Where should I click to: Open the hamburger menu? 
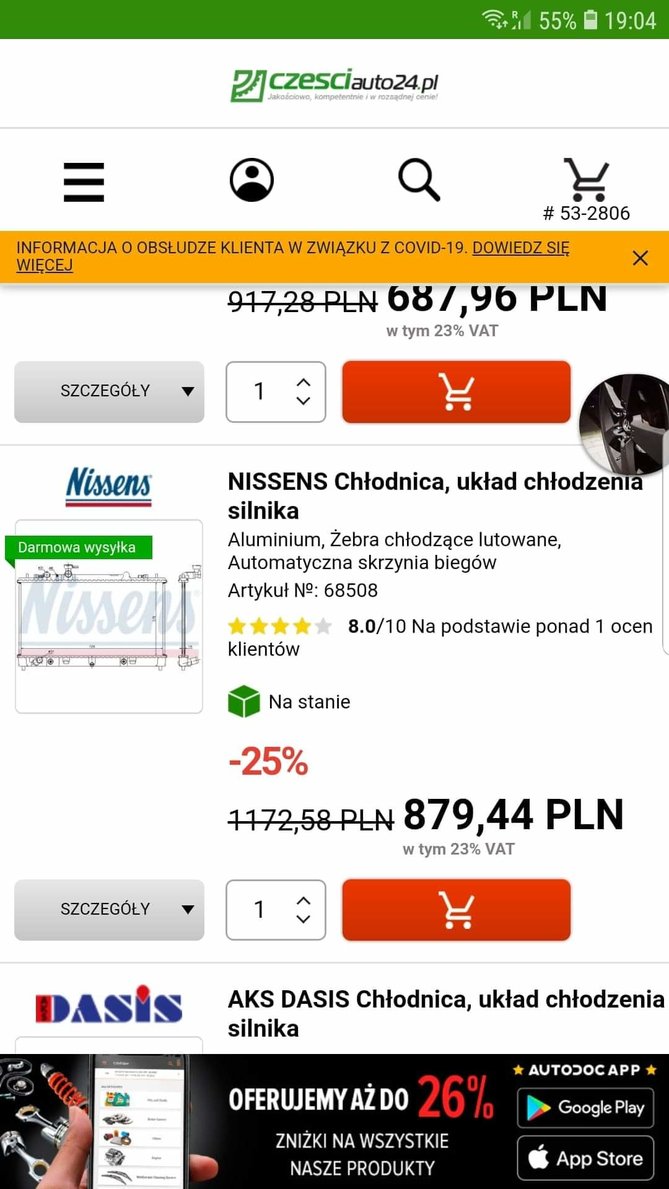(84, 181)
